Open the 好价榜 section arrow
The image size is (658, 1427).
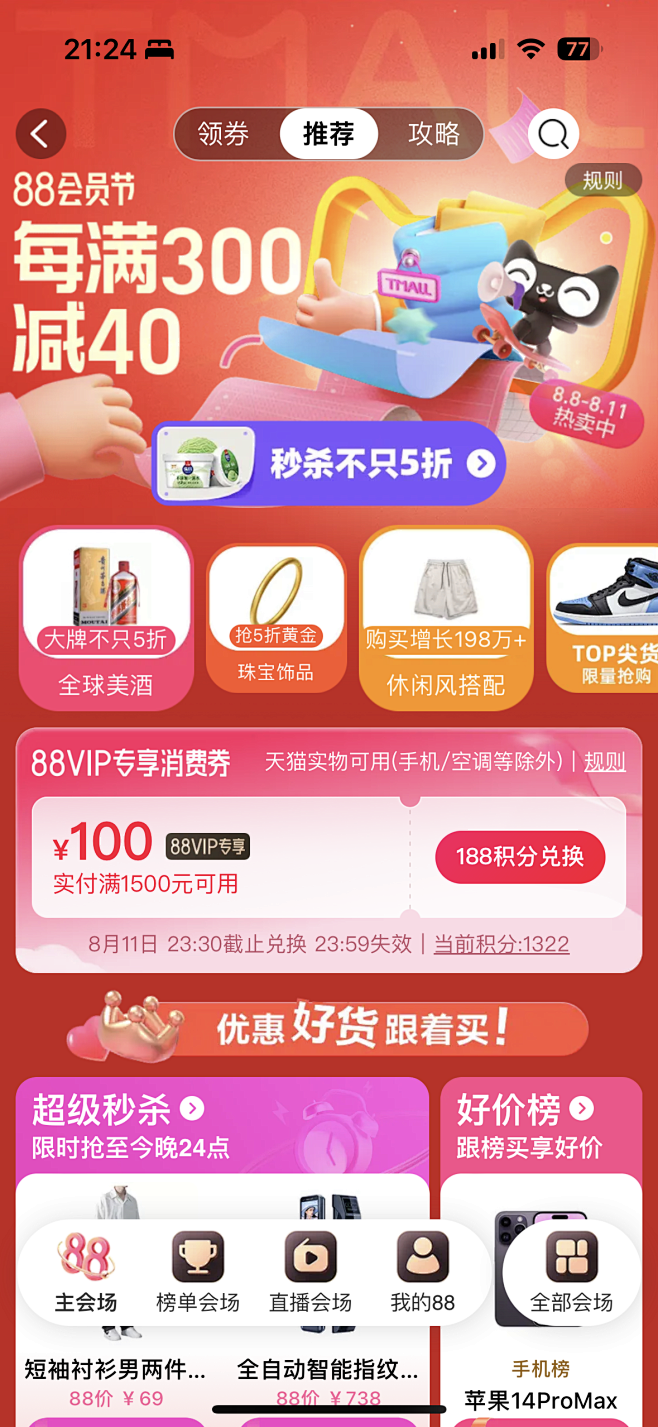tap(582, 1108)
